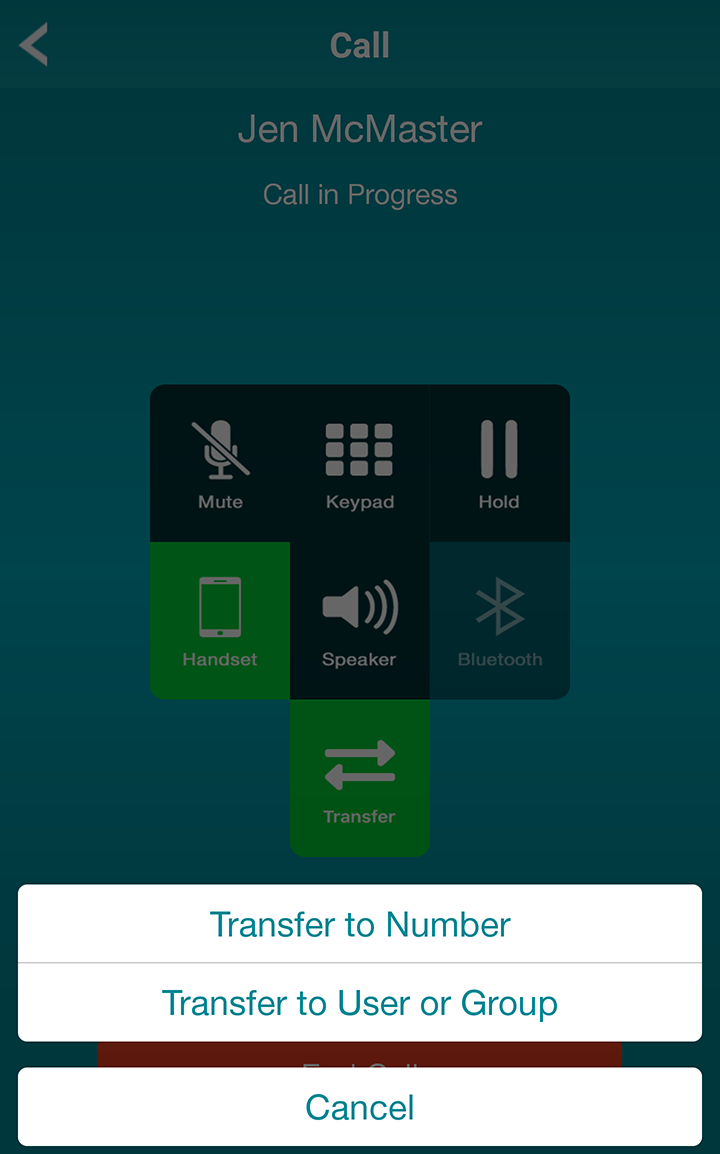
Task: Switch call audio to speakerphone
Action: pyautogui.click(x=360, y=620)
